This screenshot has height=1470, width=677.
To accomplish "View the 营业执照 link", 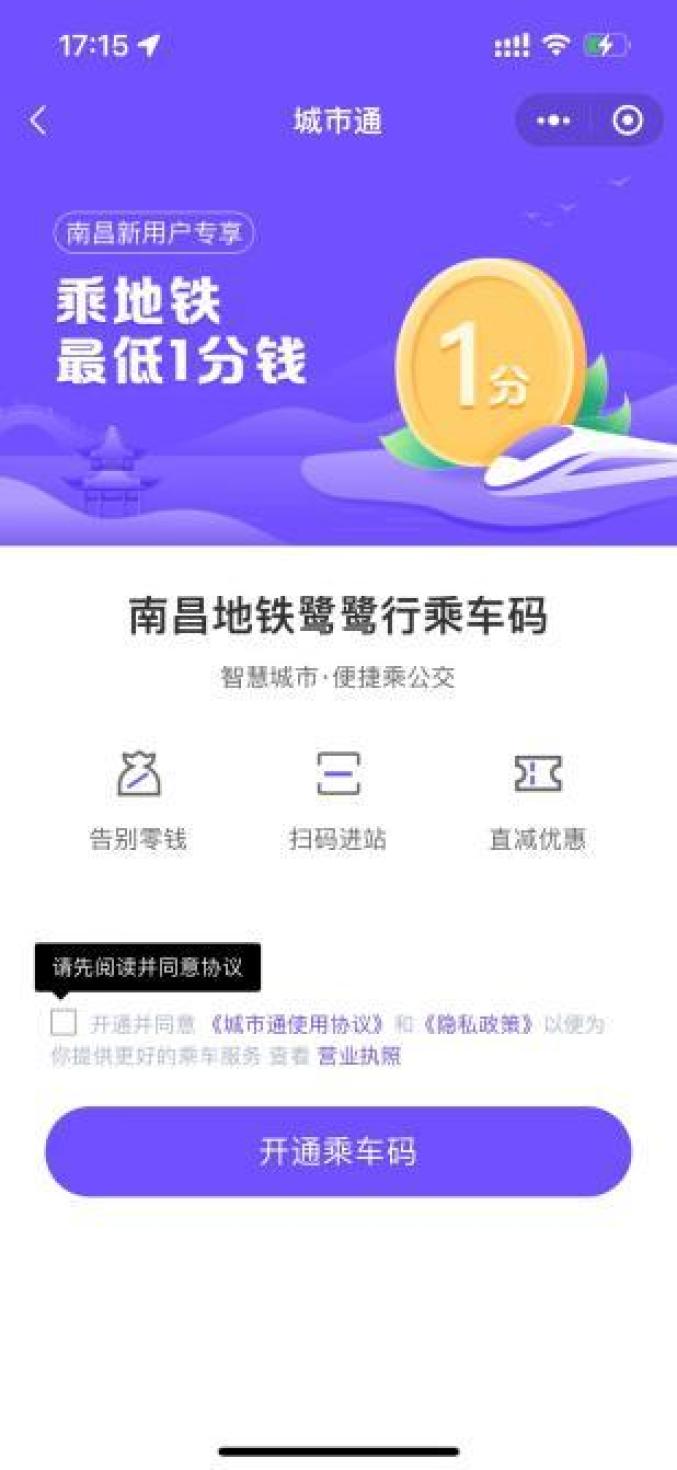I will tap(359, 1056).
